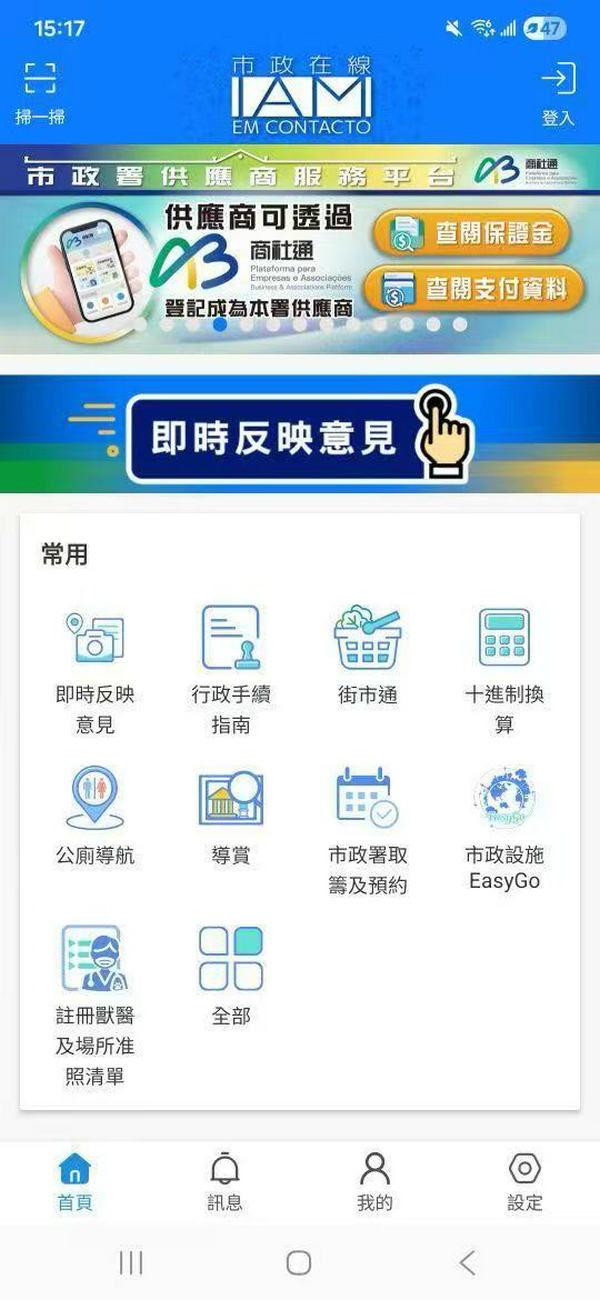
Task: Switch to the 首頁 tab
Action: [x=75, y=1181]
